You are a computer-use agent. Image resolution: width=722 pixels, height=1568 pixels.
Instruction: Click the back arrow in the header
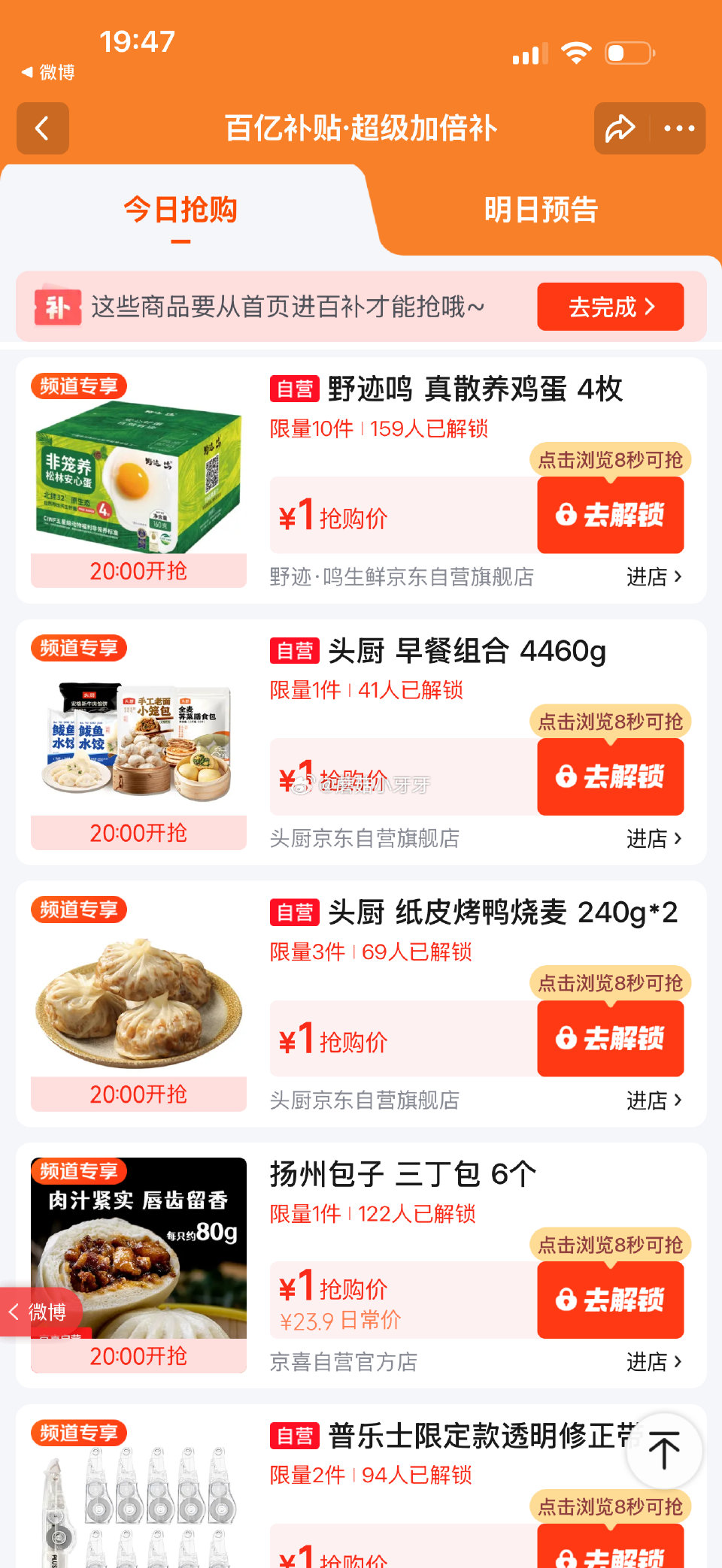pyautogui.click(x=42, y=129)
